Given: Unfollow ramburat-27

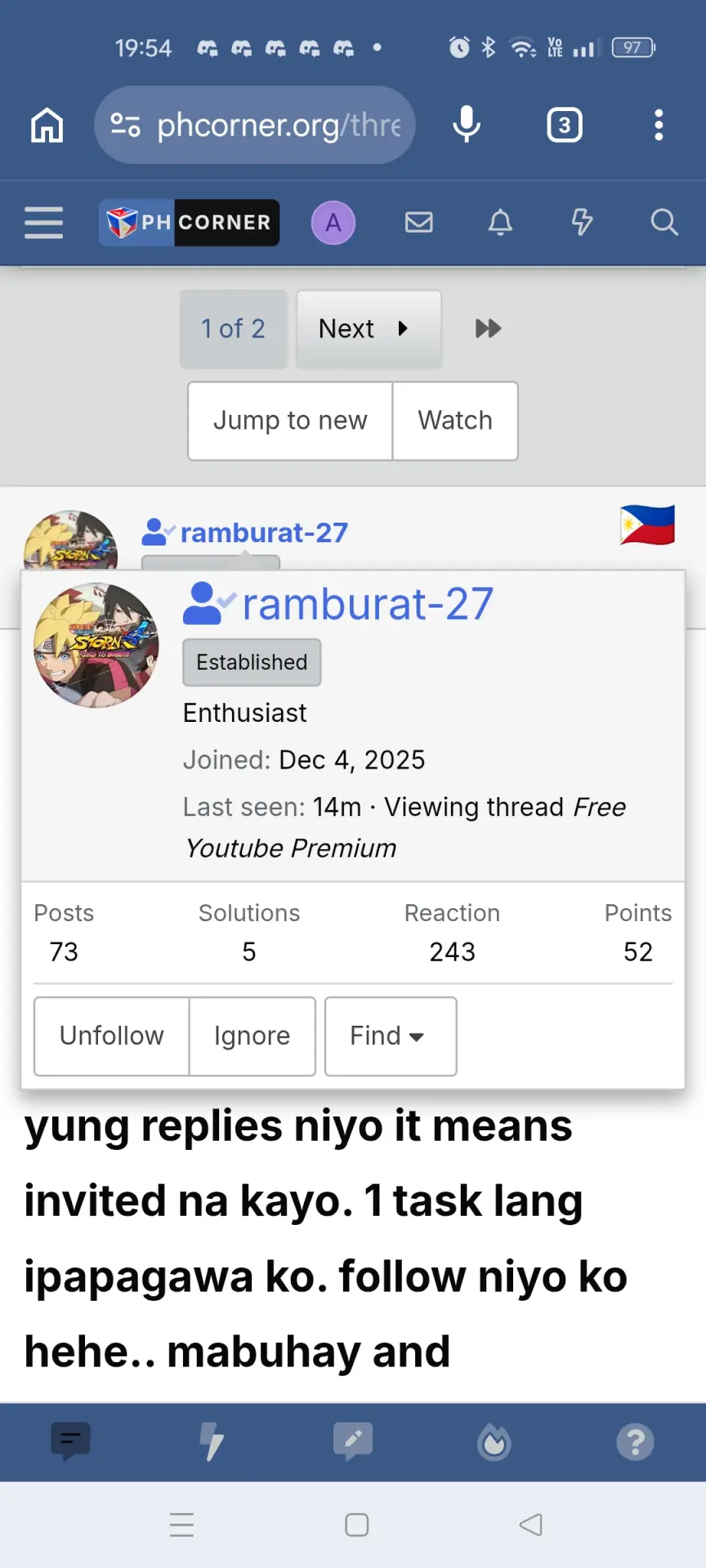Looking at the screenshot, I should (x=112, y=1036).
